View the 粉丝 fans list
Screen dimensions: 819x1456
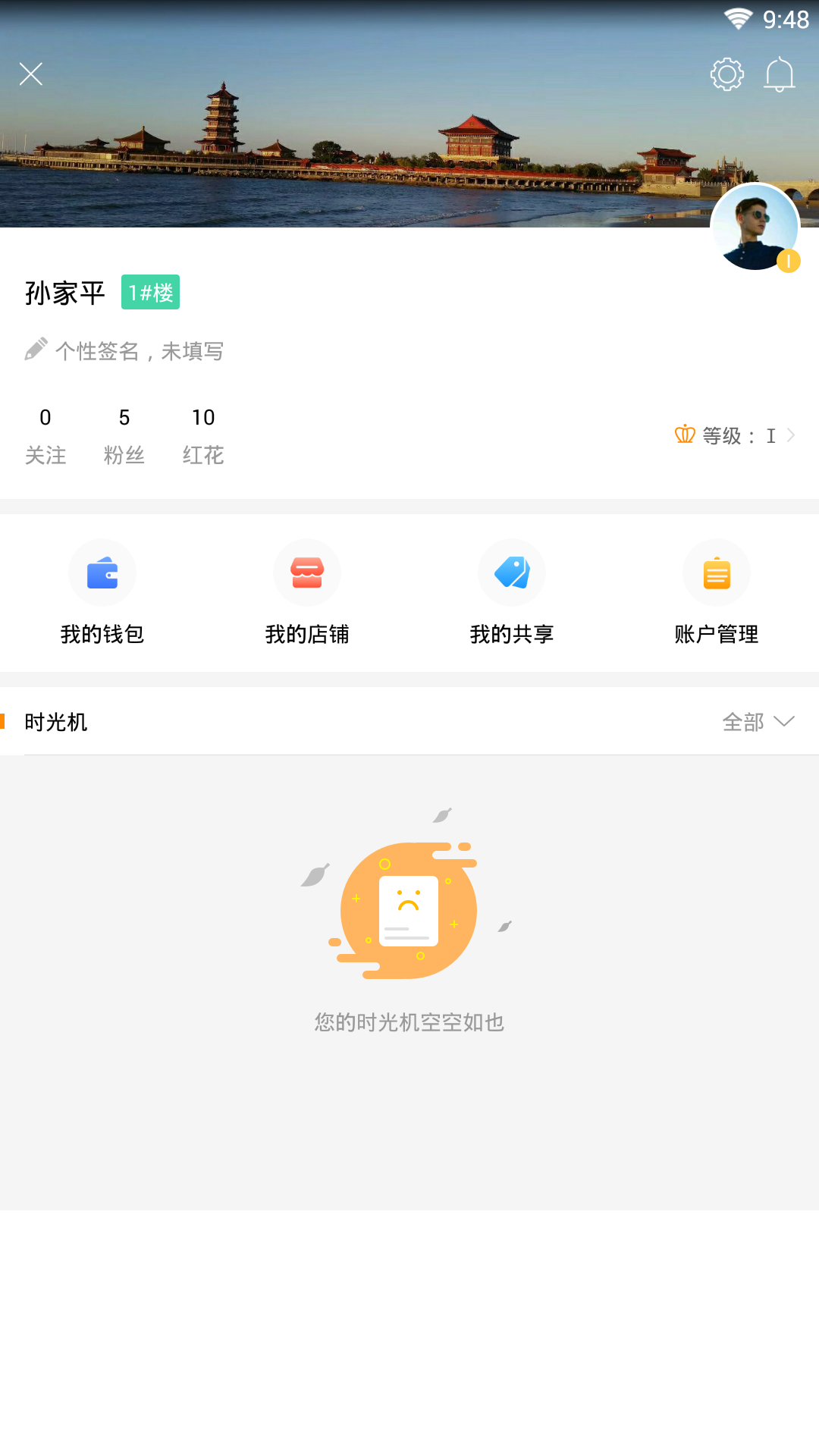coord(124,436)
